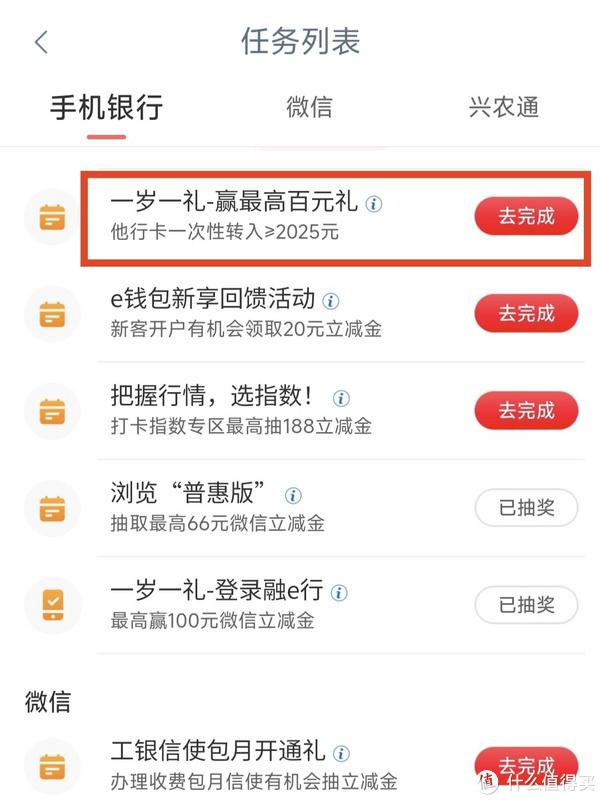Open info icon beside 一岁一礼-赢最高百元礼
The width and height of the screenshot is (600, 800).
coord(374,204)
